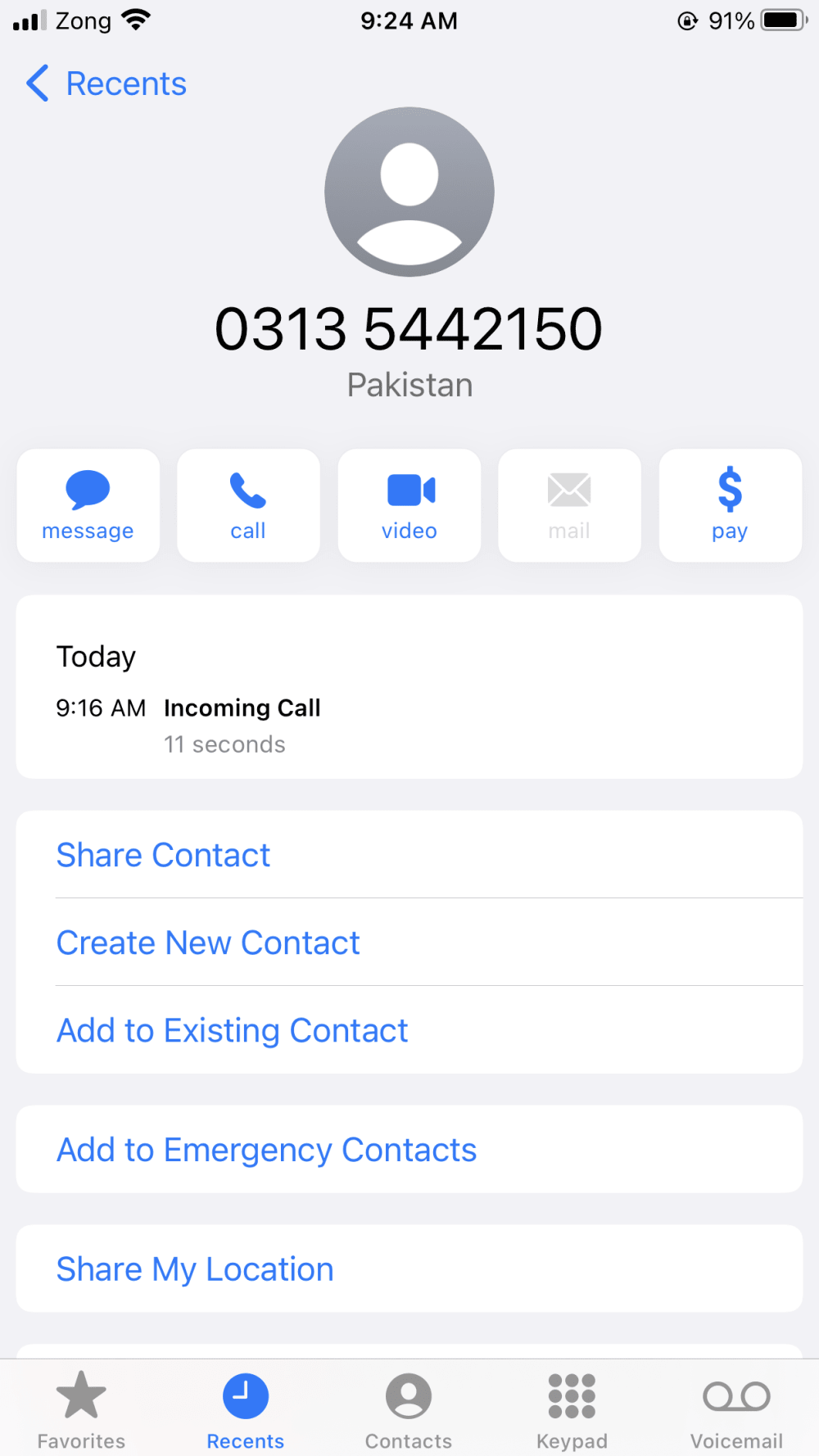The image size is (819, 1456).
Task: Go back to Recents
Action: tap(106, 84)
